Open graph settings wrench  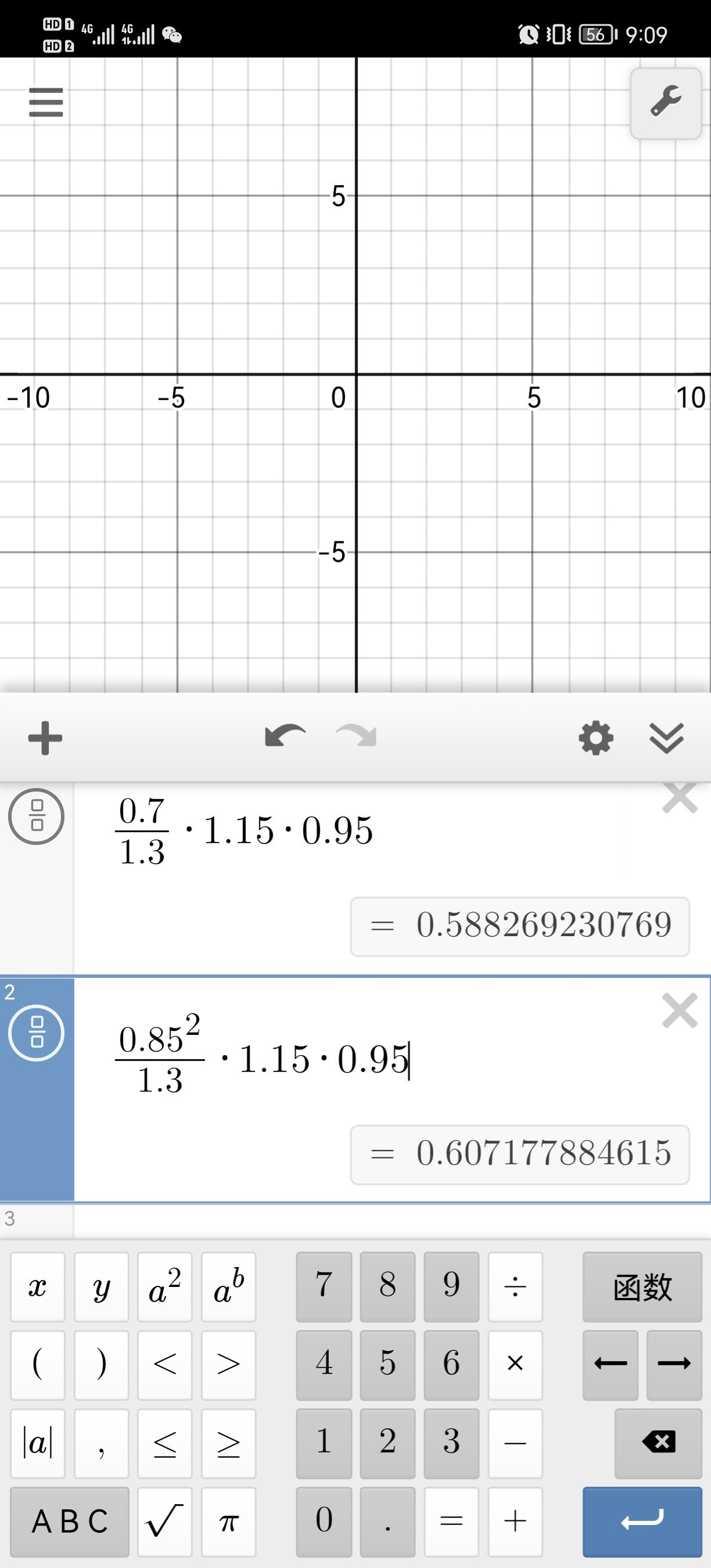(x=666, y=103)
